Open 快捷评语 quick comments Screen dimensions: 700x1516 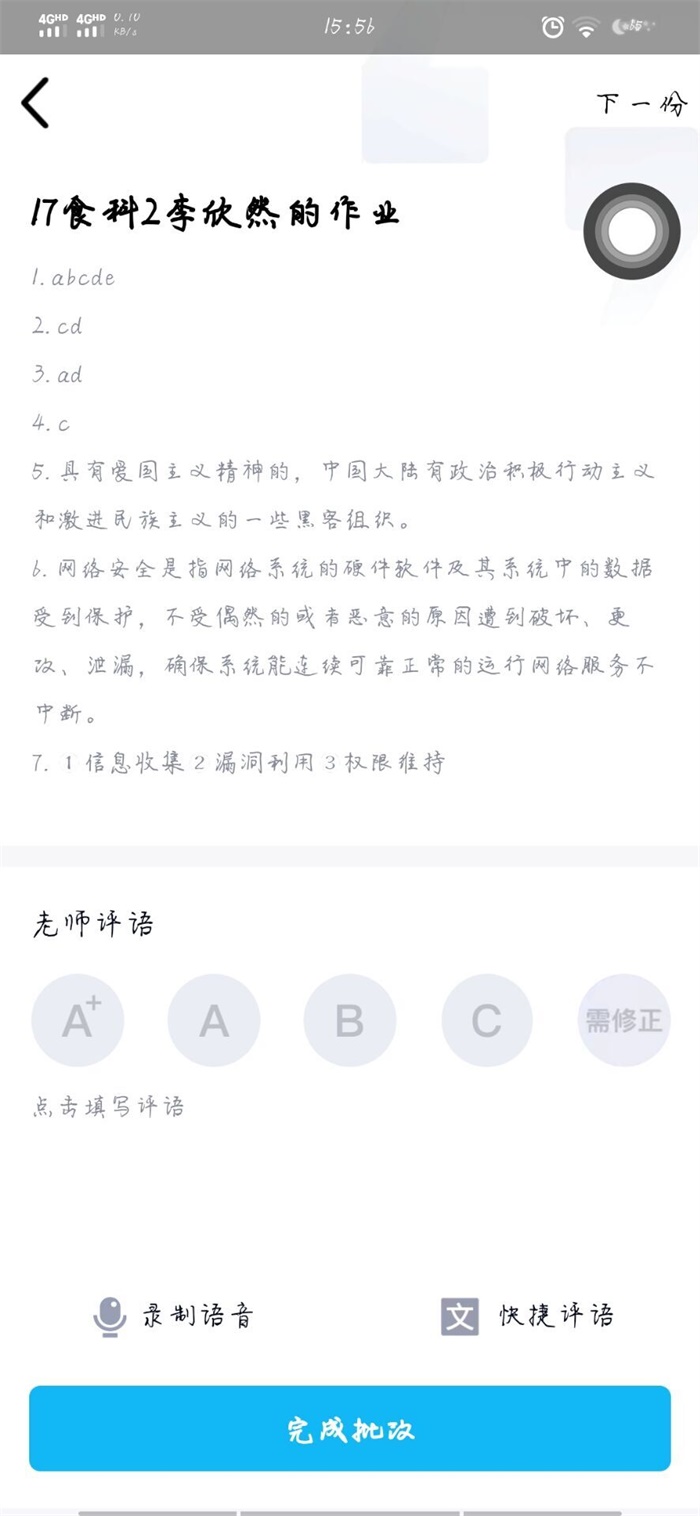point(527,1315)
